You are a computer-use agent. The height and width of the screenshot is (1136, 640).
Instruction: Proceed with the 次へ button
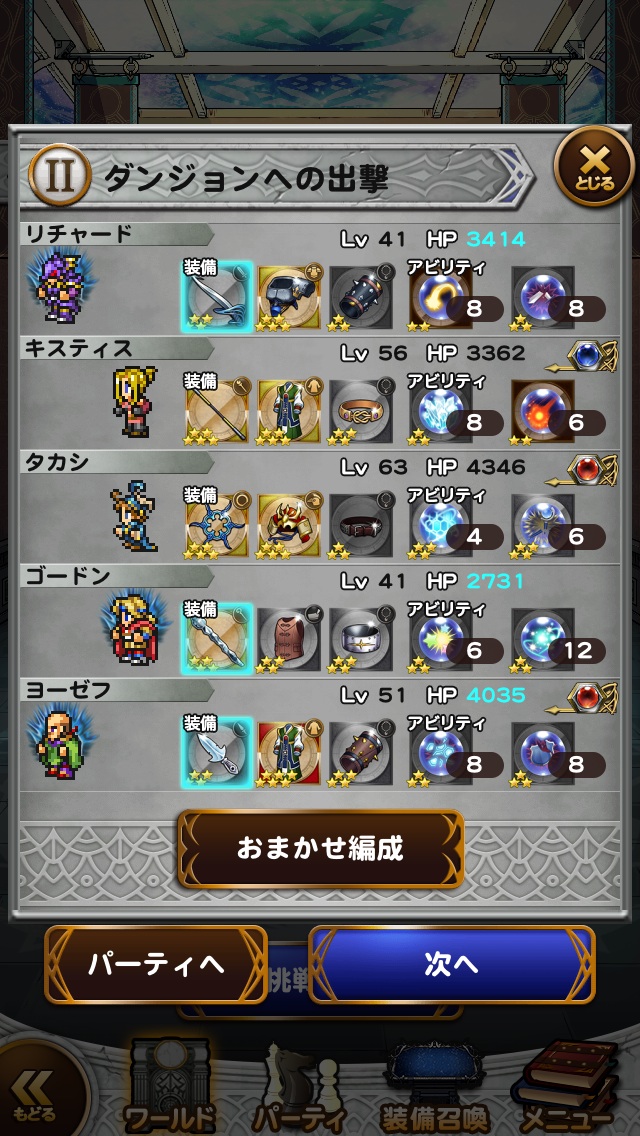[x=451, y=964]
